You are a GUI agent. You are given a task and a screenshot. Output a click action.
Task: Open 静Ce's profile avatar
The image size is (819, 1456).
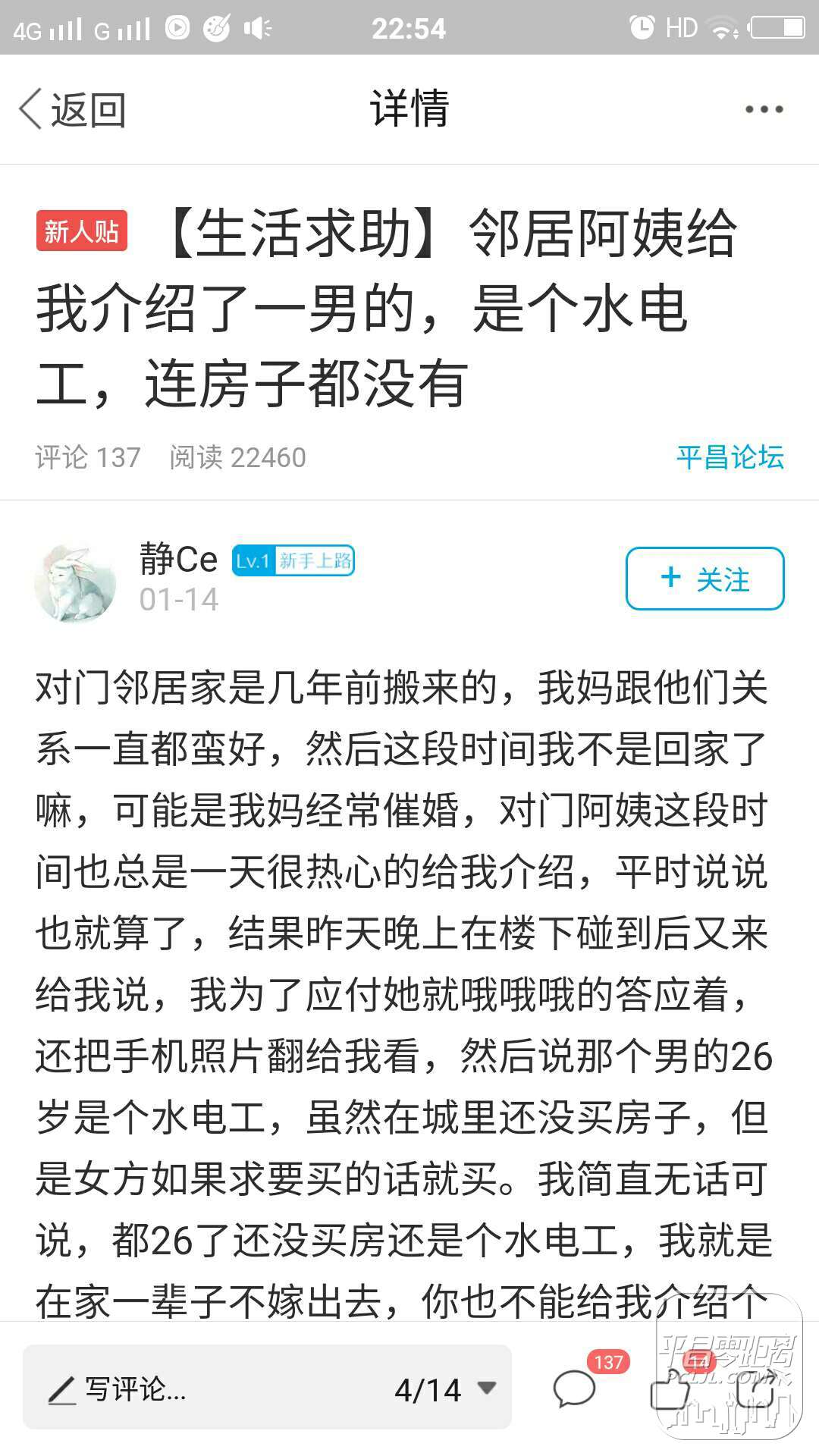coord(75,582)
